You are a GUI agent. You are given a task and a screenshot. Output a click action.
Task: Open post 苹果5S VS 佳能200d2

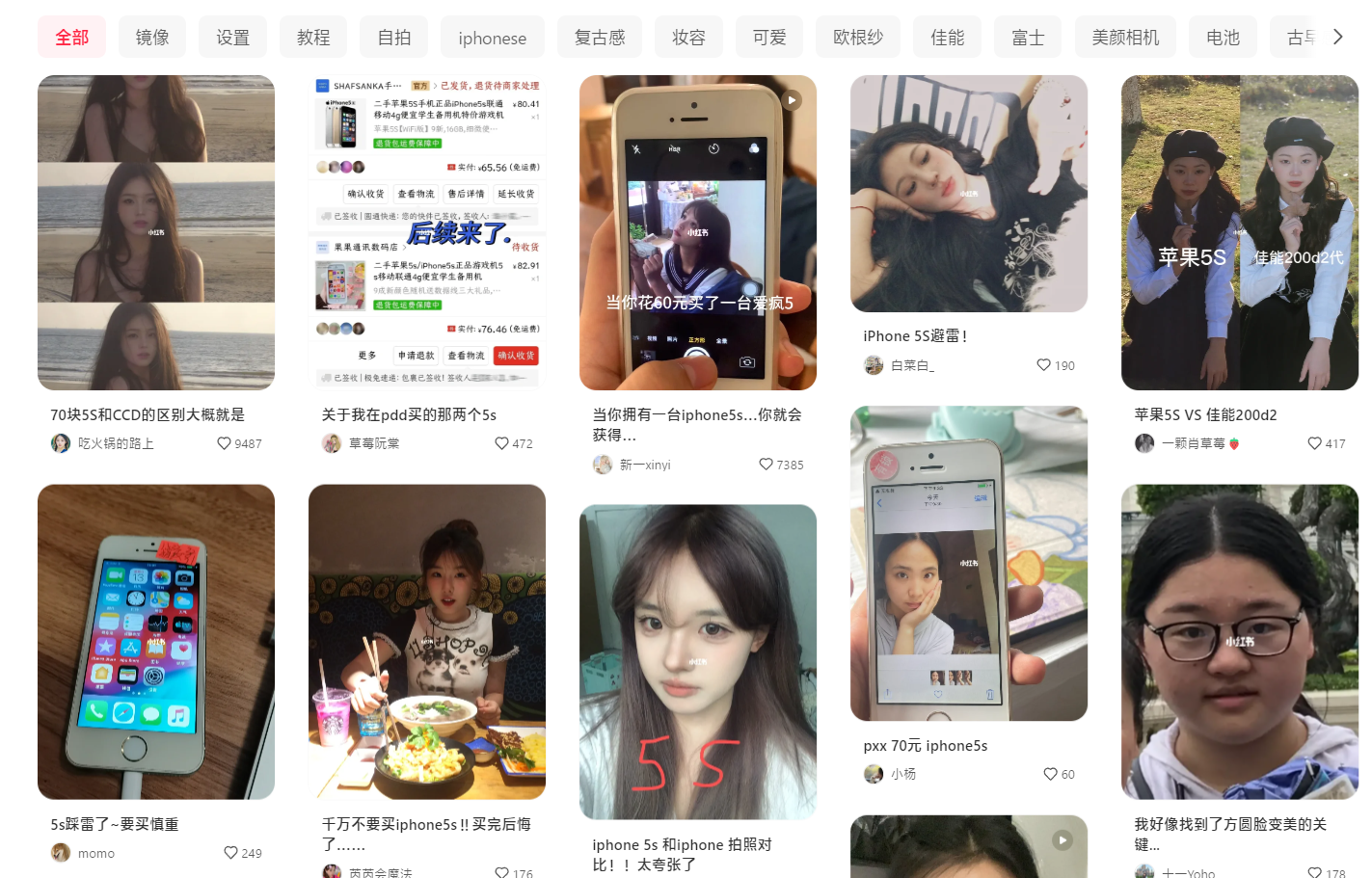[x=1239, y=232]
